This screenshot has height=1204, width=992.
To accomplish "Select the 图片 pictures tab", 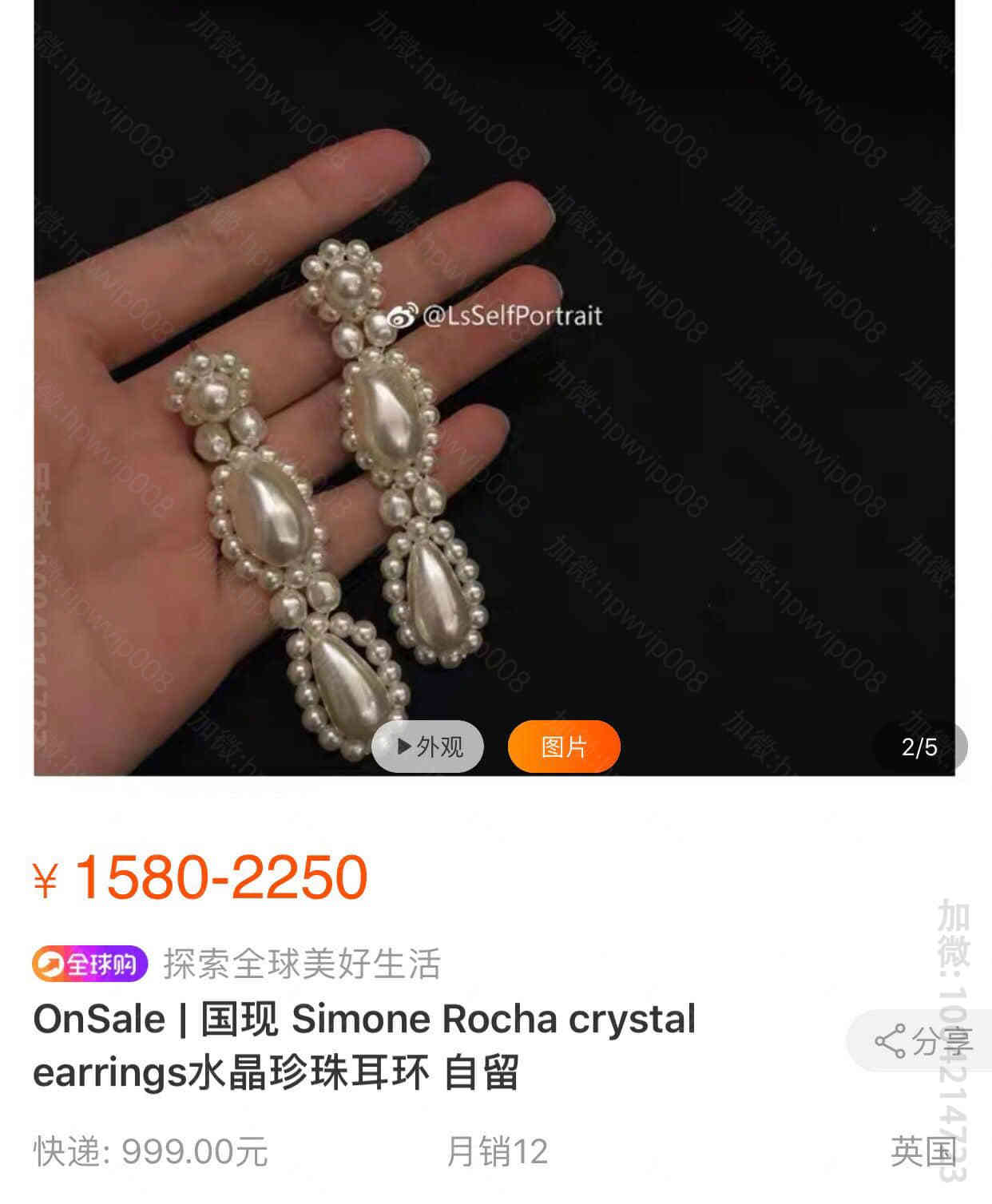I will (x=564, y=747).
